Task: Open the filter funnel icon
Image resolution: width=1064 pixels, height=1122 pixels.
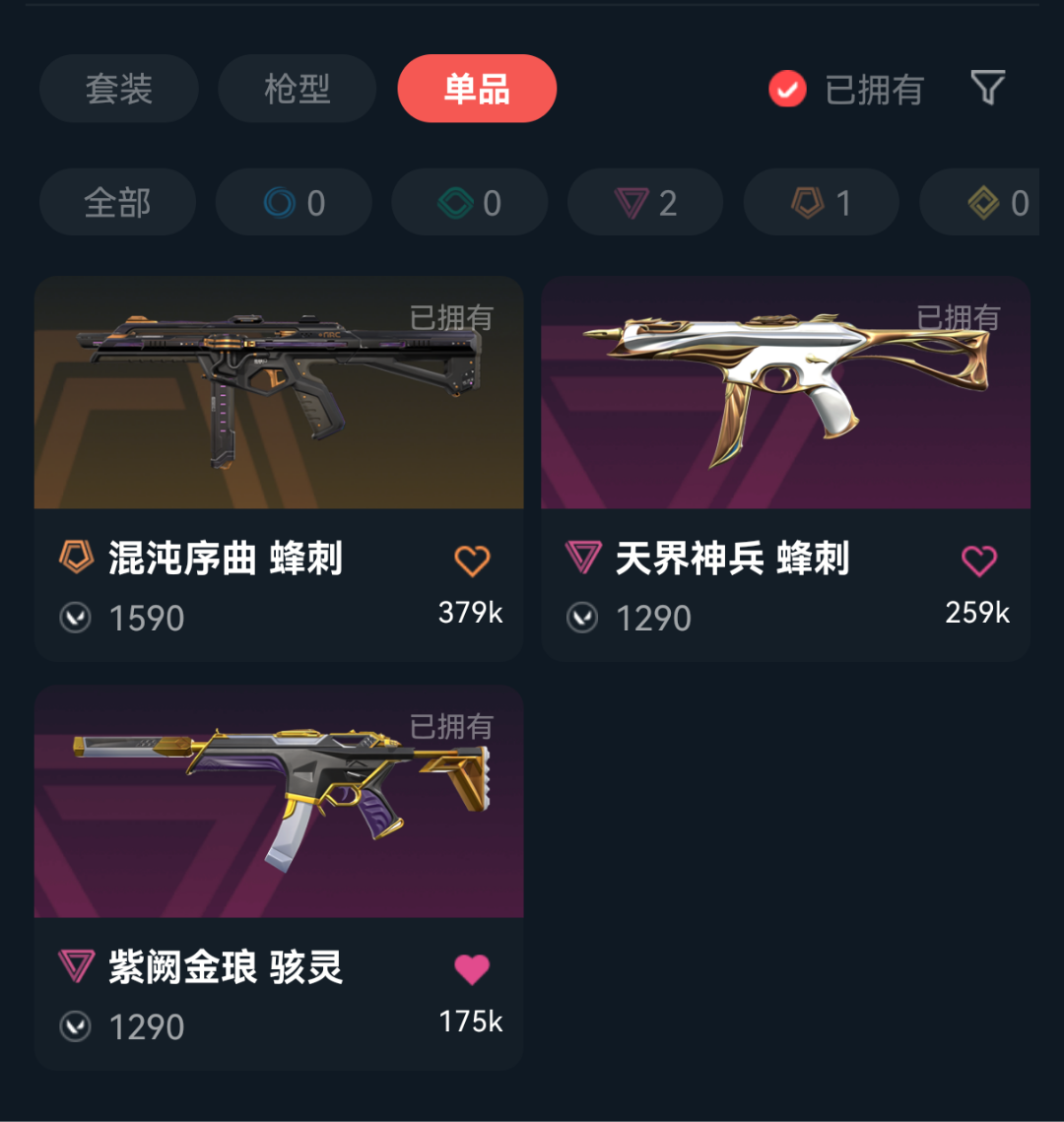Action: (x=987, y=89)
